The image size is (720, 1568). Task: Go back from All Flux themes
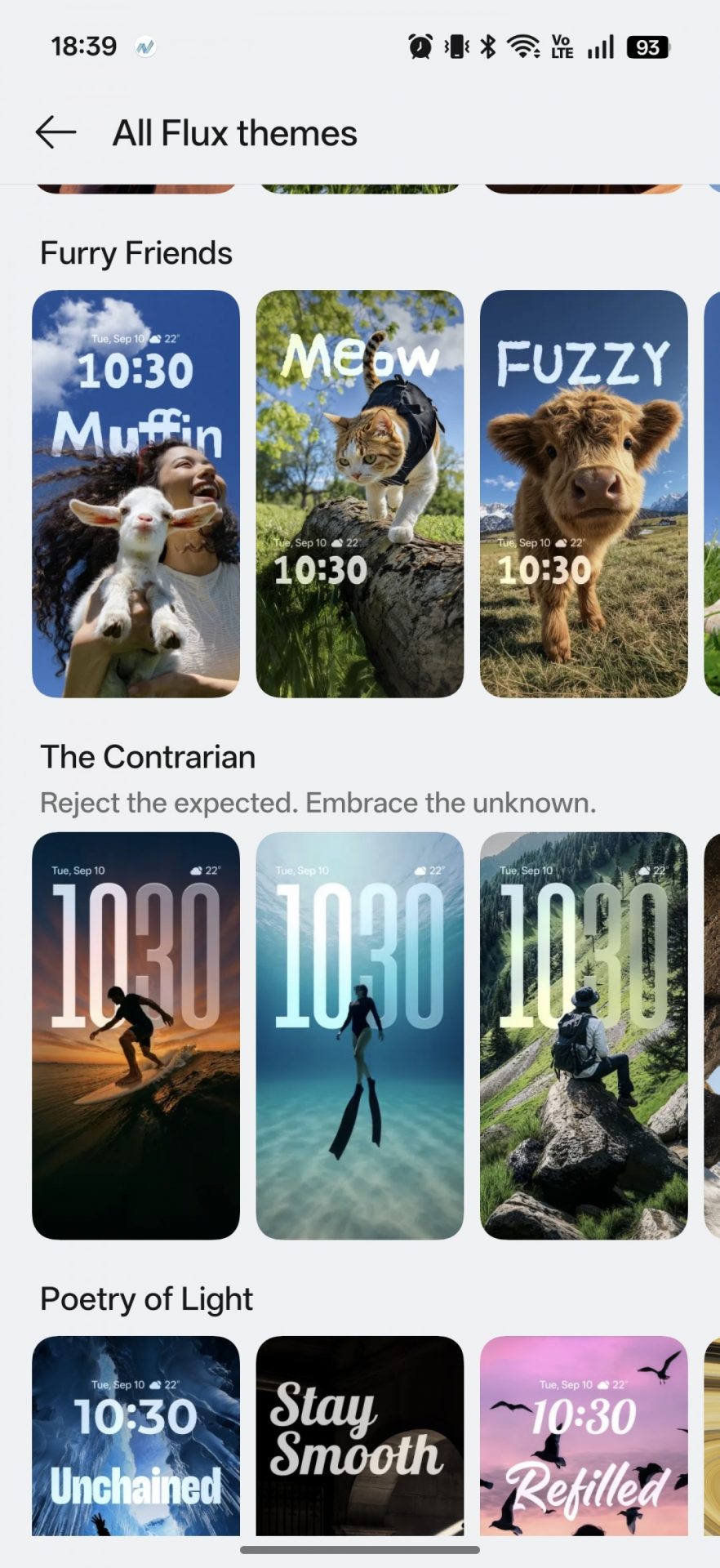coord(56,133)
